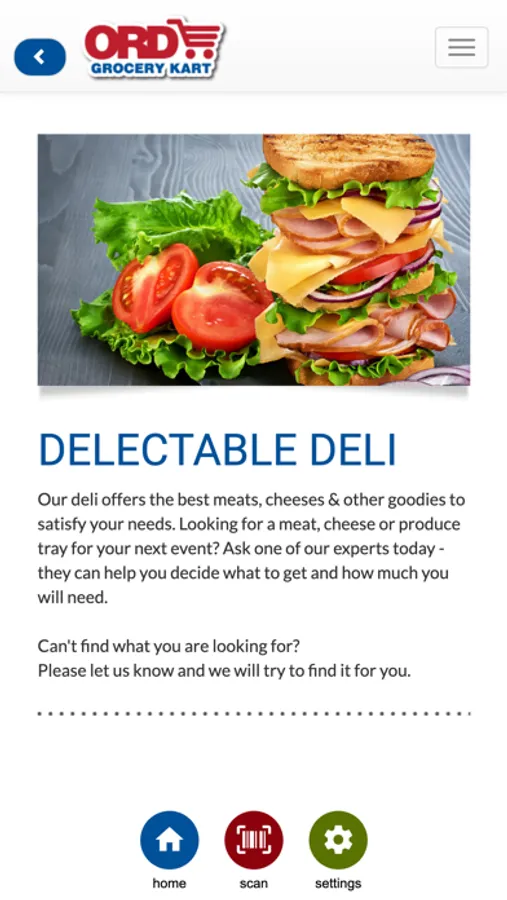This screenshot has height=900, width=507.
Task: Open the barcode scan tool
Action: pyautogui.click(x=254, y=840)
